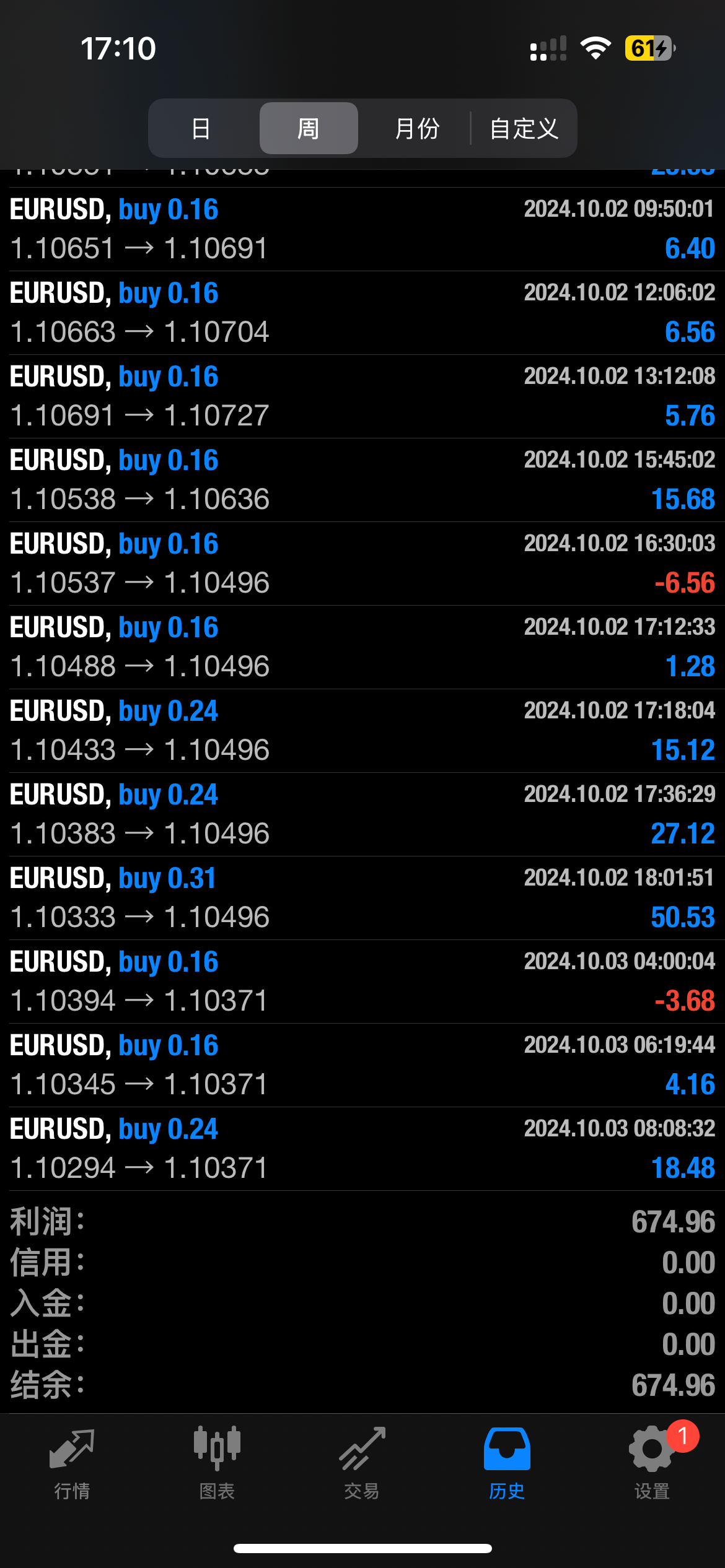Switch to the 月份 (month) period
The width and height of the screenshot is (725, 1568).
tap(416, 129)
